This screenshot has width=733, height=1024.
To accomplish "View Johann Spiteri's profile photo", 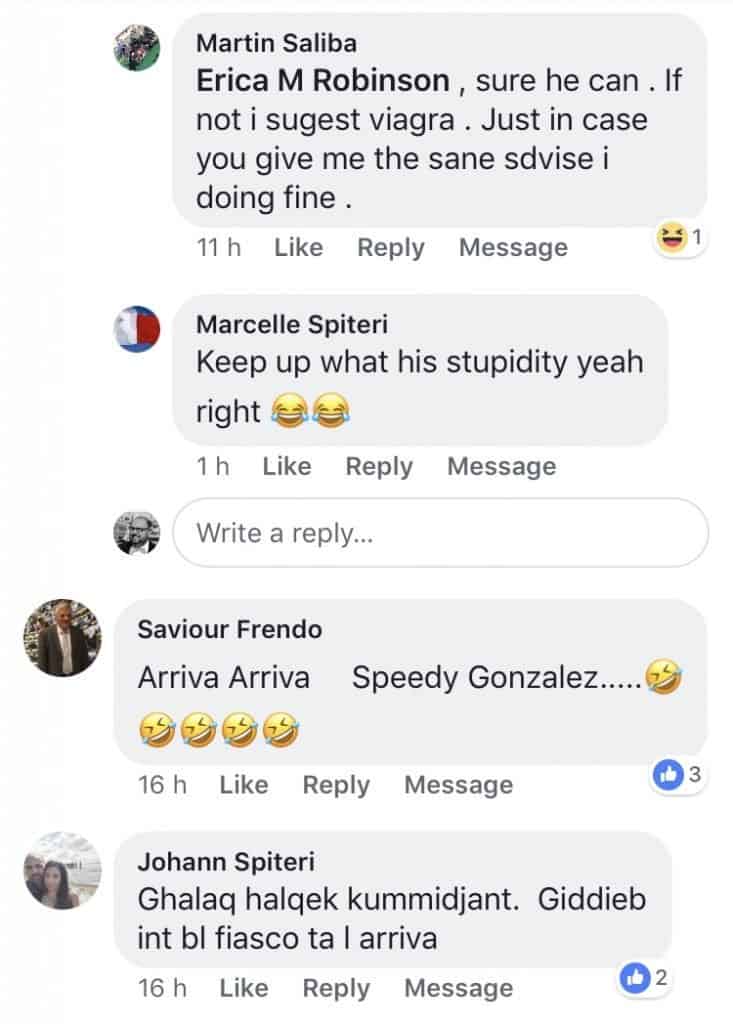I will click(62, 870).
